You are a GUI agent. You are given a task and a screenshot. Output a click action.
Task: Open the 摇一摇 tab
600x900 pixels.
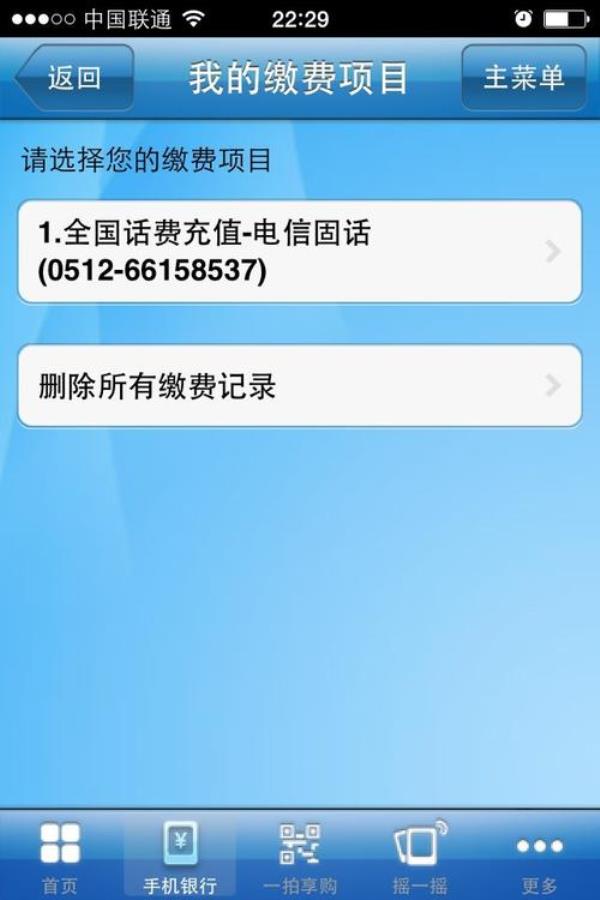[x=420, y=857]
